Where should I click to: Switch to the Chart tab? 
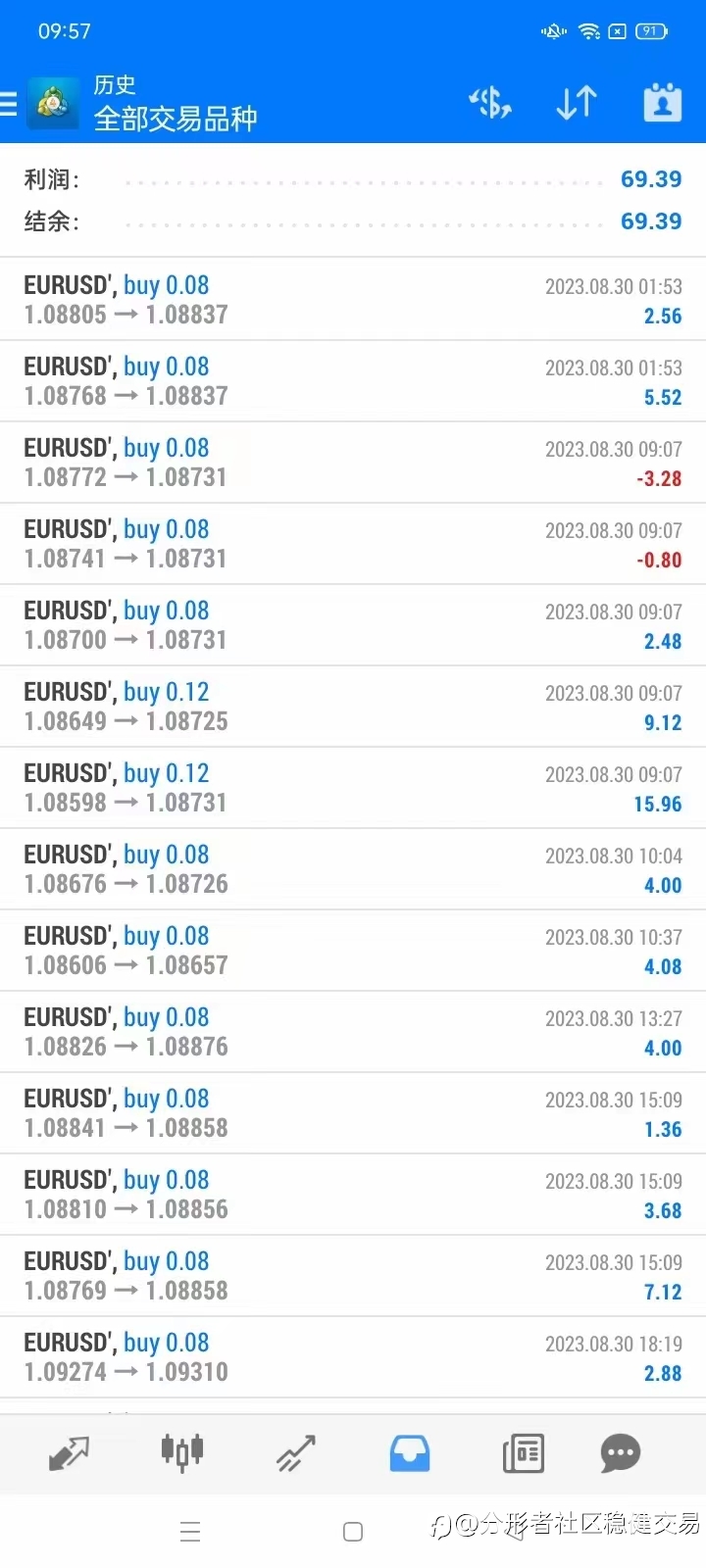coord(182,1452)
